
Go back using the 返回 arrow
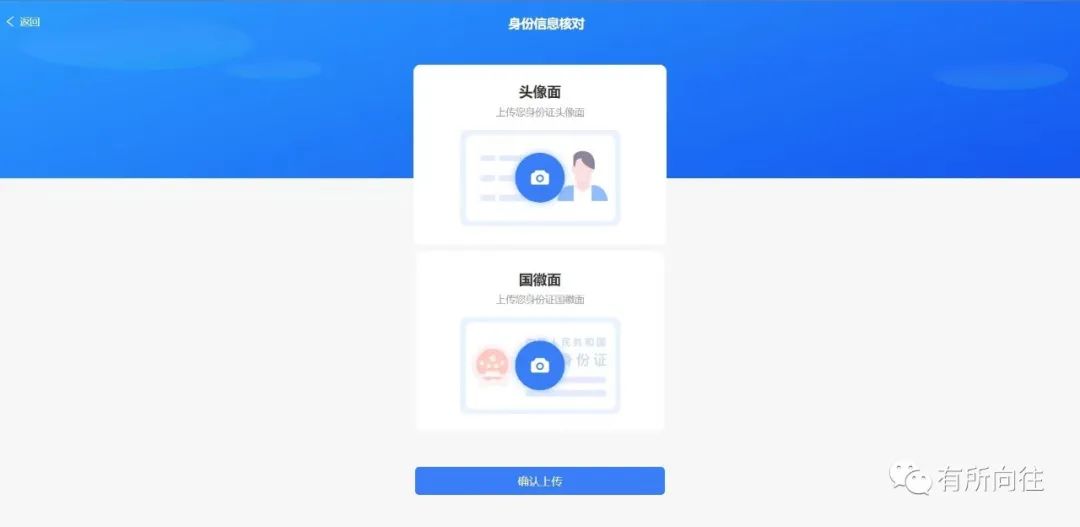(22, 22)
